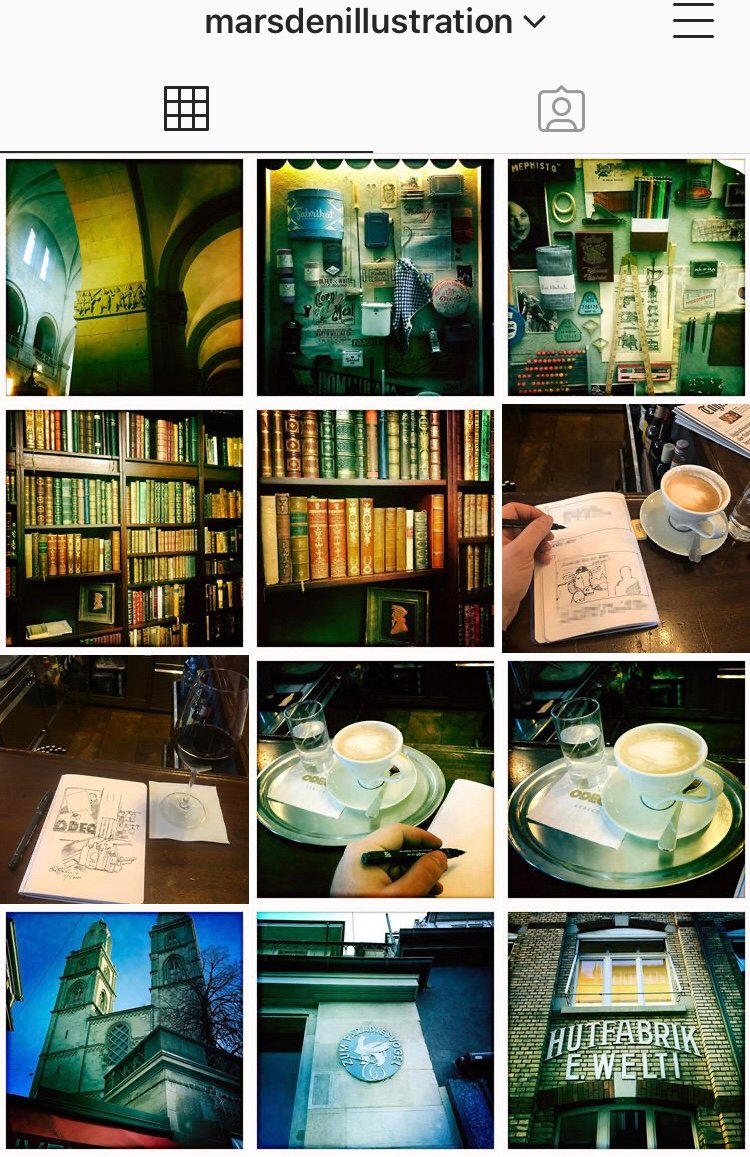750x1157 pixels.
Task: Open the hand holding pen beside coffee photo
Action: tap(375, 779)
